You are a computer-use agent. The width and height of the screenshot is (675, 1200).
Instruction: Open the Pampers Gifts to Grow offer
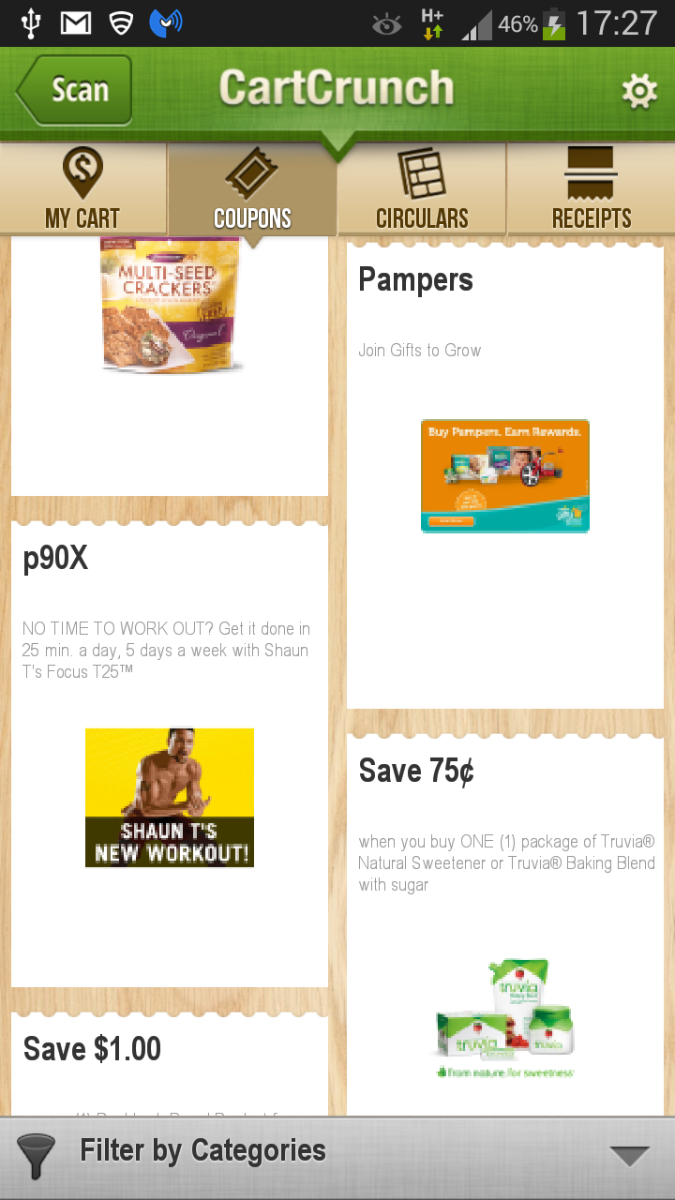505,475
